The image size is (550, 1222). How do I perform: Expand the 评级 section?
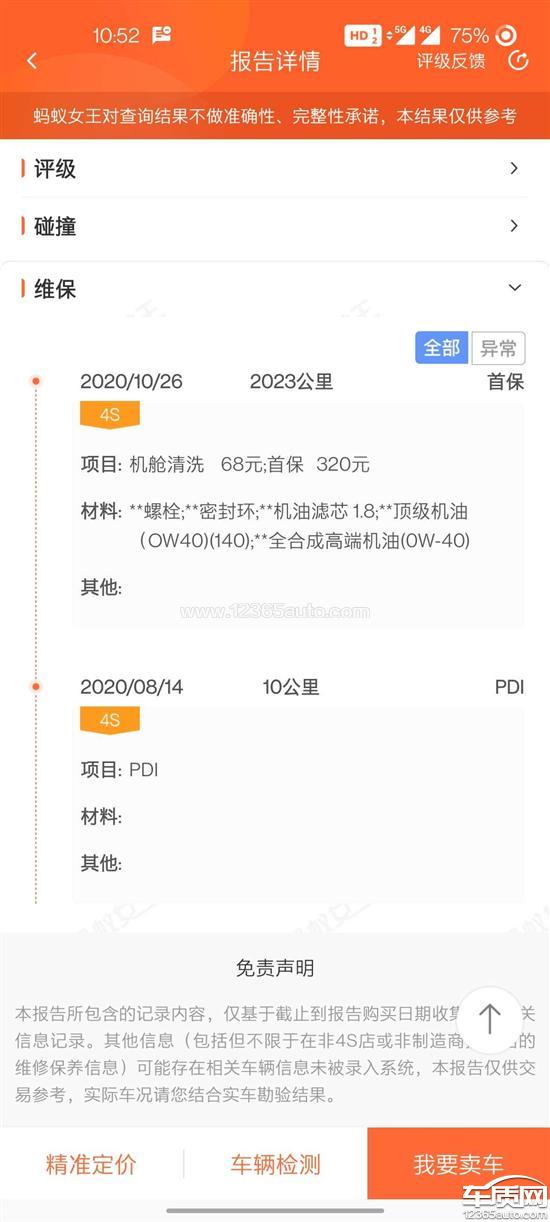pos(275,169)
